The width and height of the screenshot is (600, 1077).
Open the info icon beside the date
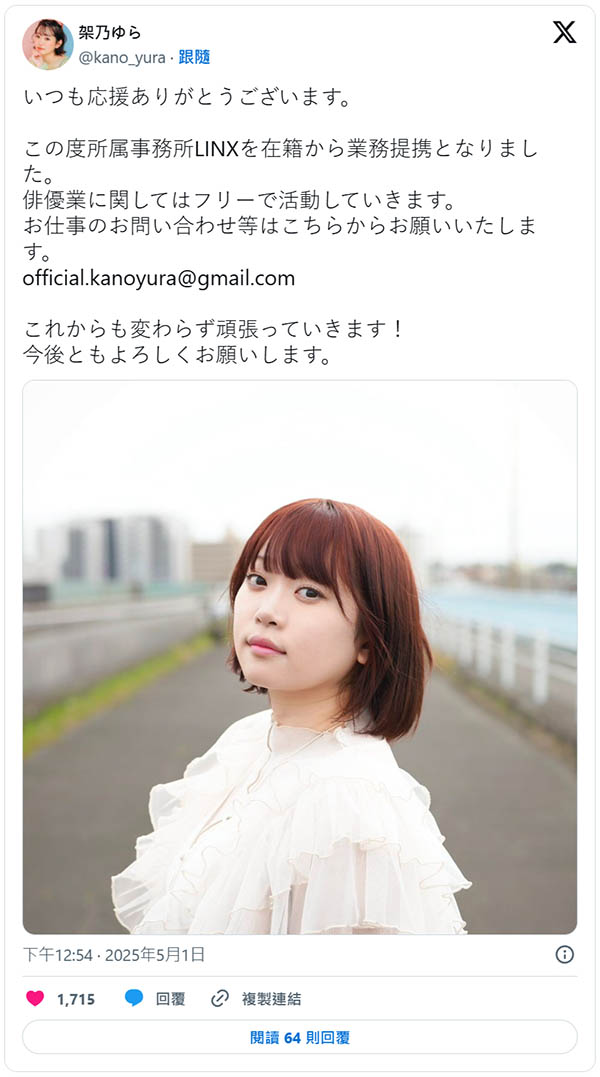coord(564,954)
